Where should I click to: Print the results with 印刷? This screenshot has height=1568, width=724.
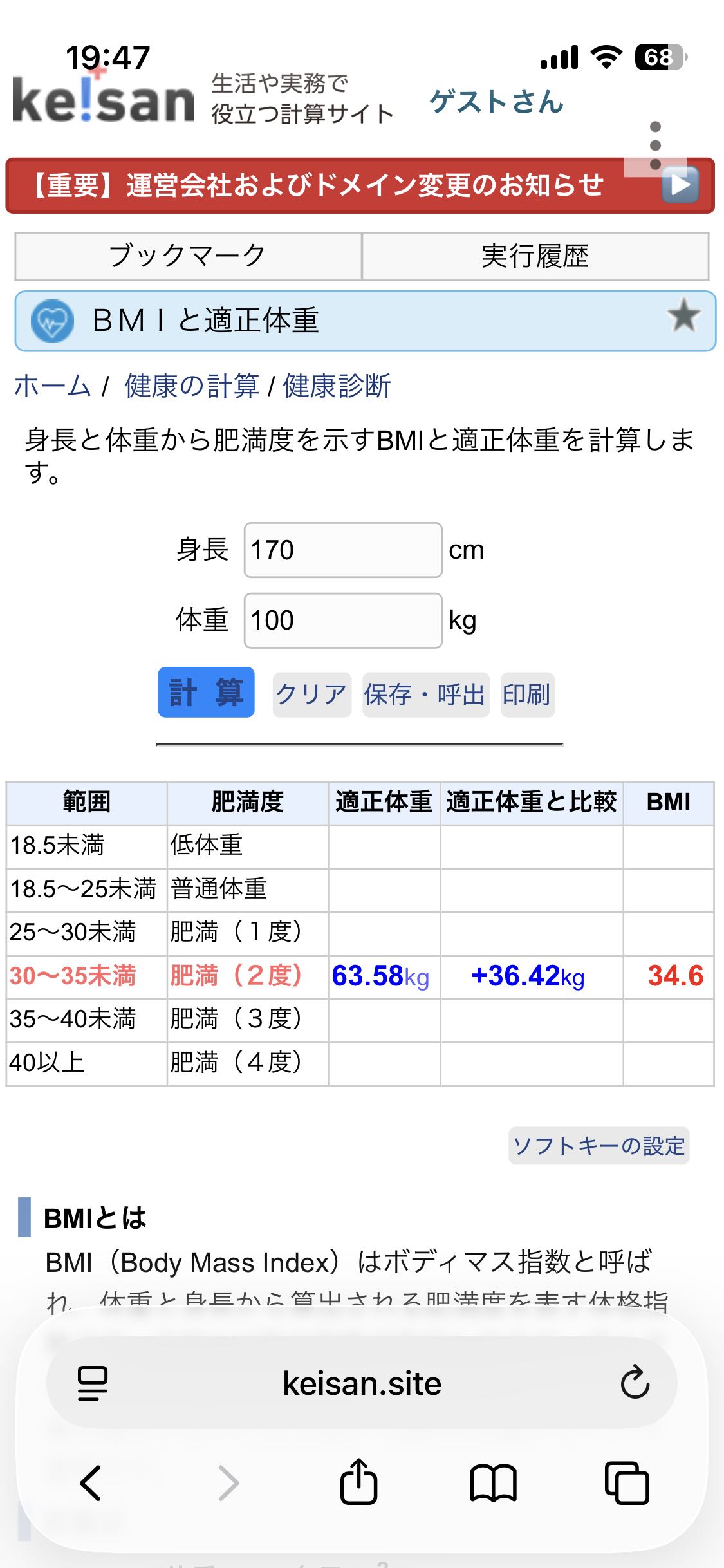pyautogui.click(x=527, y=695)
